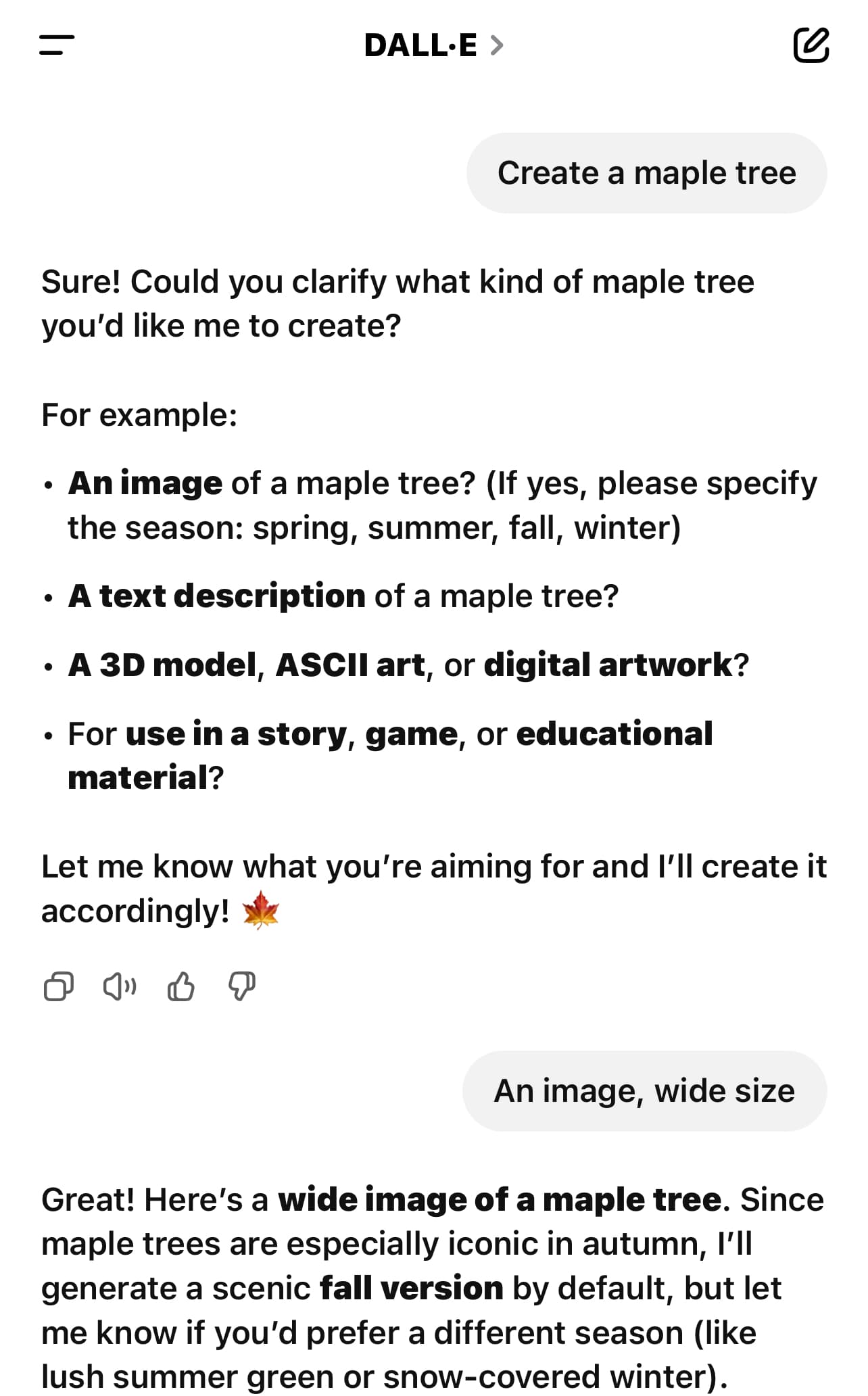
Task: Start a new chat
Action: click(x=811, y=45)
